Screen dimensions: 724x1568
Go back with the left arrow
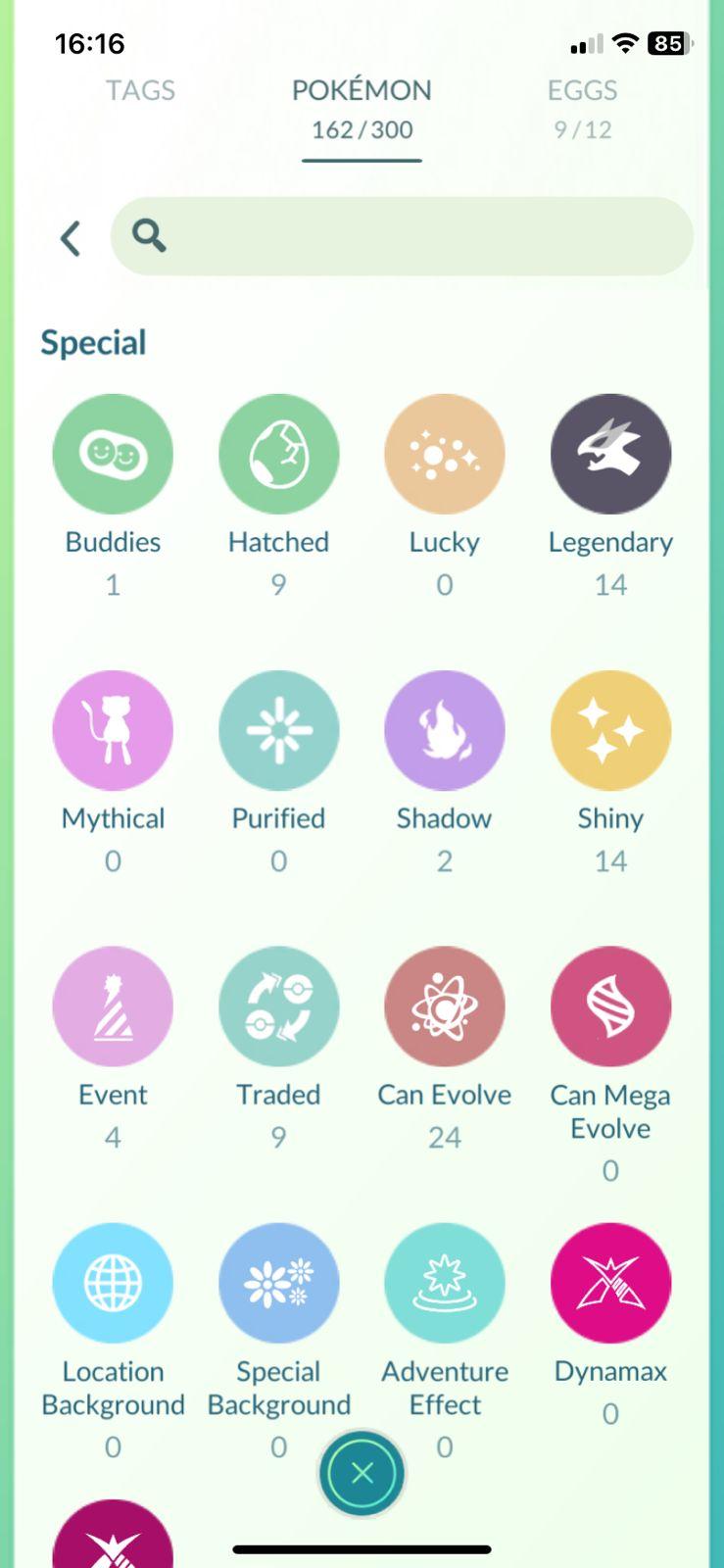pyautogui.click(x=71, y=238)
